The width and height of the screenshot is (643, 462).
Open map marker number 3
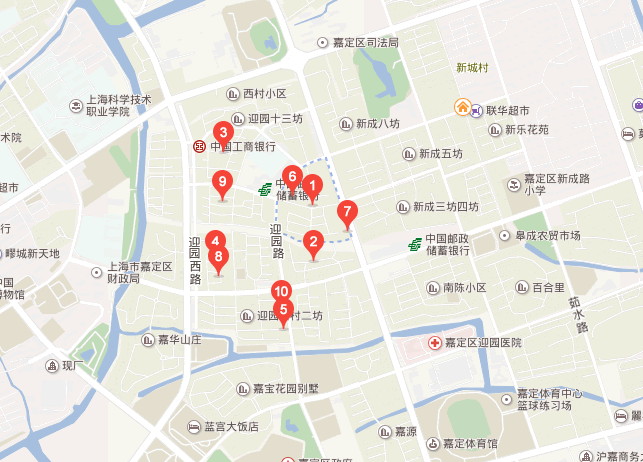tap(223, 132)
